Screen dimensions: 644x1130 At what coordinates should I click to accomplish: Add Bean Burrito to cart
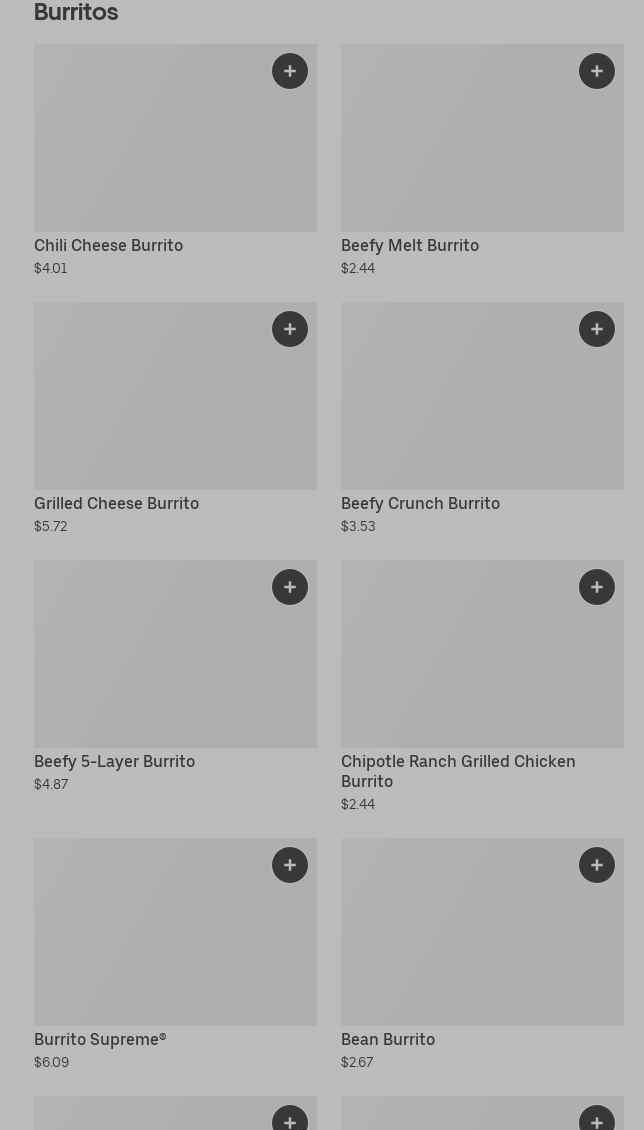(597, 865)
